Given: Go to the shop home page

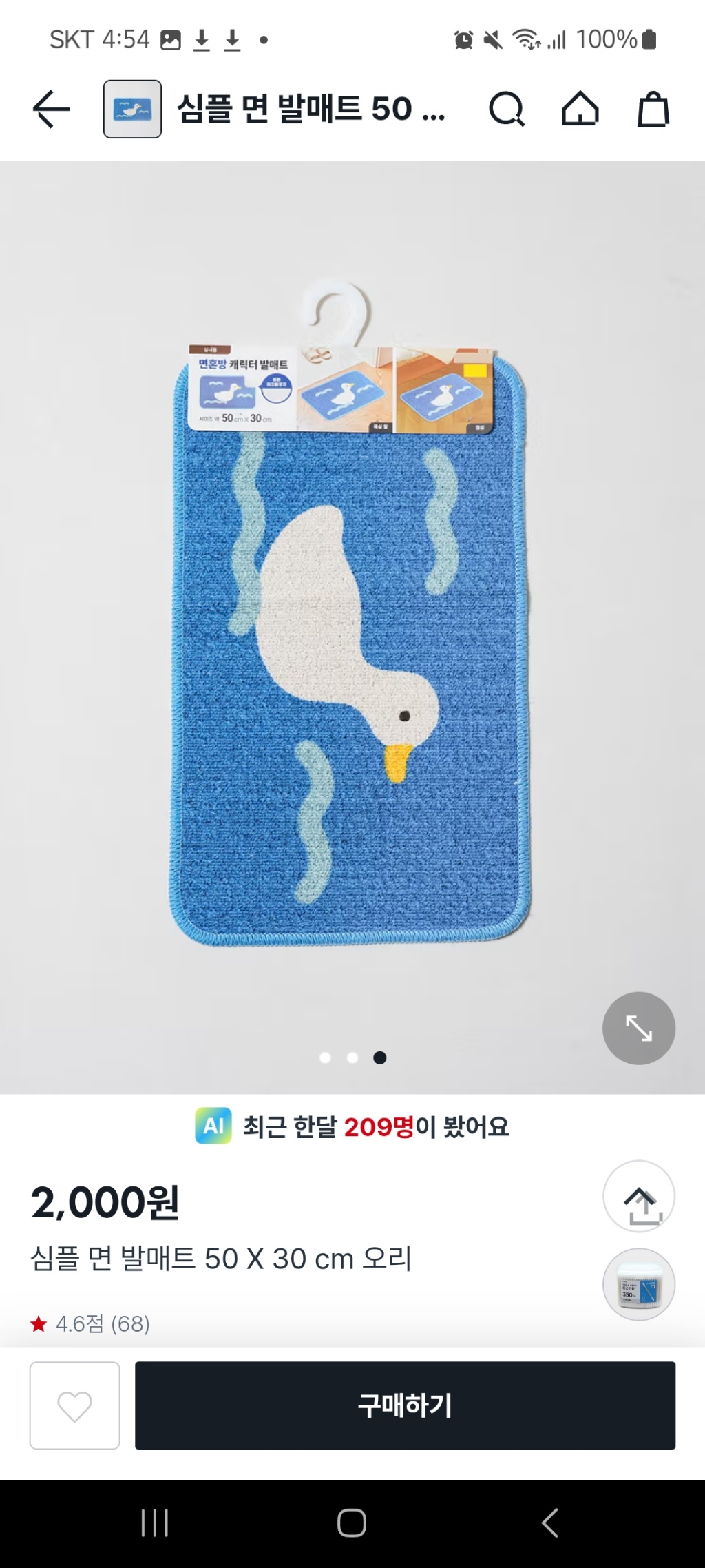Looking at the screenshot, I should pos(580,110).
